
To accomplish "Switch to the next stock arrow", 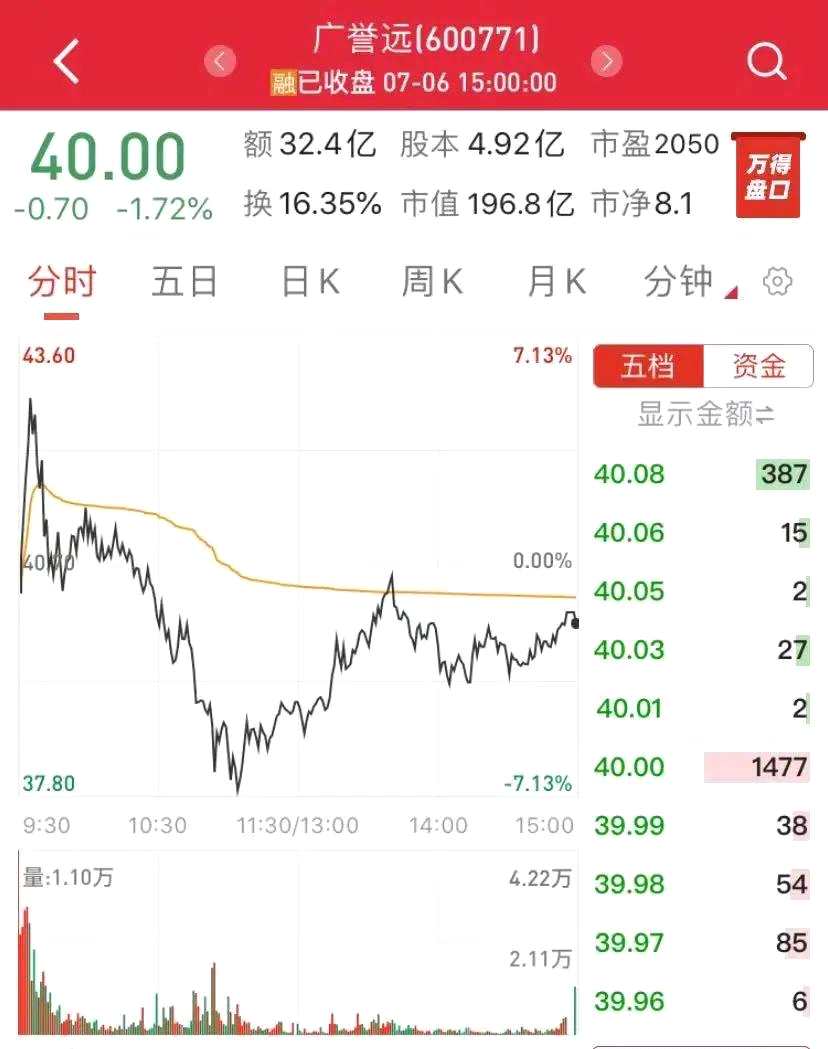I will [606, 61].
